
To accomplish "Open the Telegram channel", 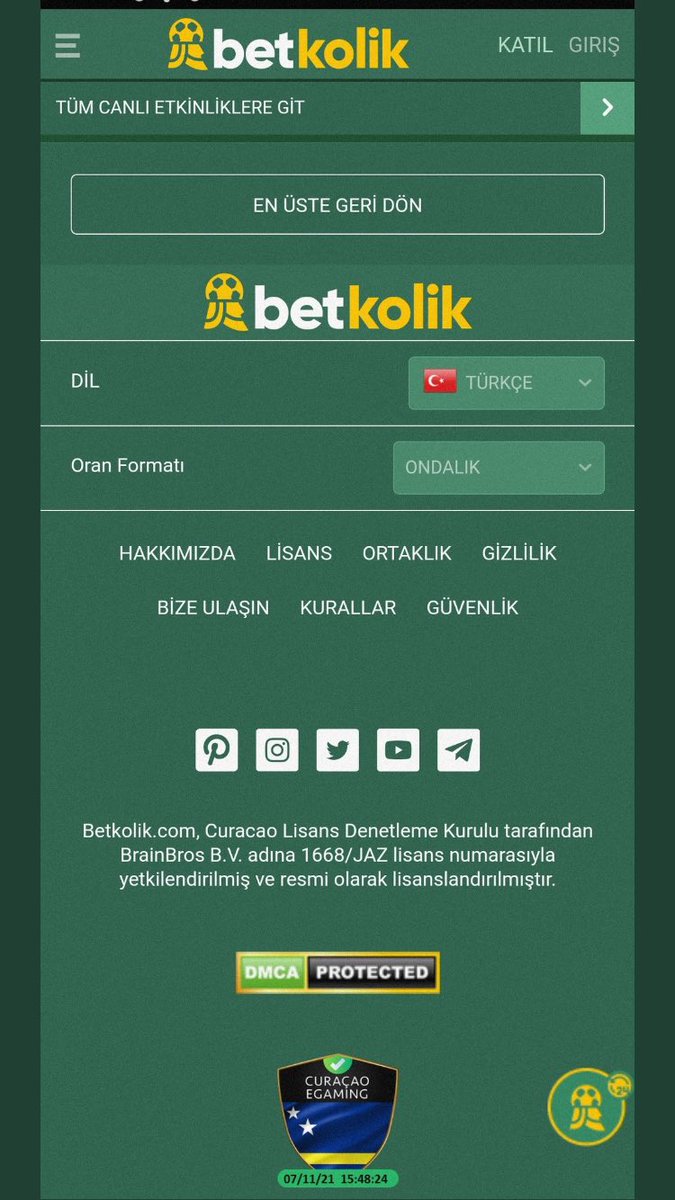I will (459, 750).
